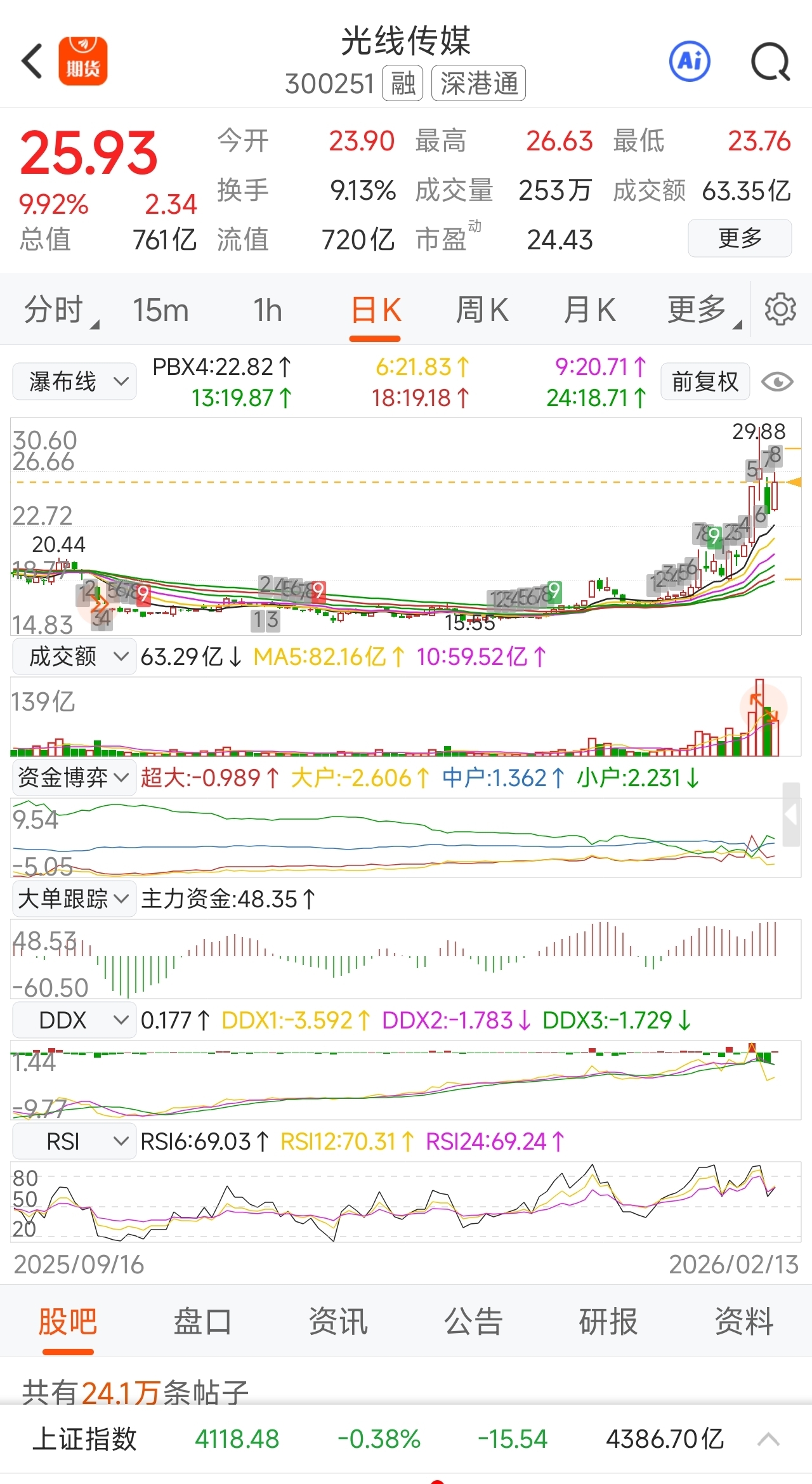Open the 成交额 sub-chart dropdown
Viewport: 812px width, 1484px height.
74,657
